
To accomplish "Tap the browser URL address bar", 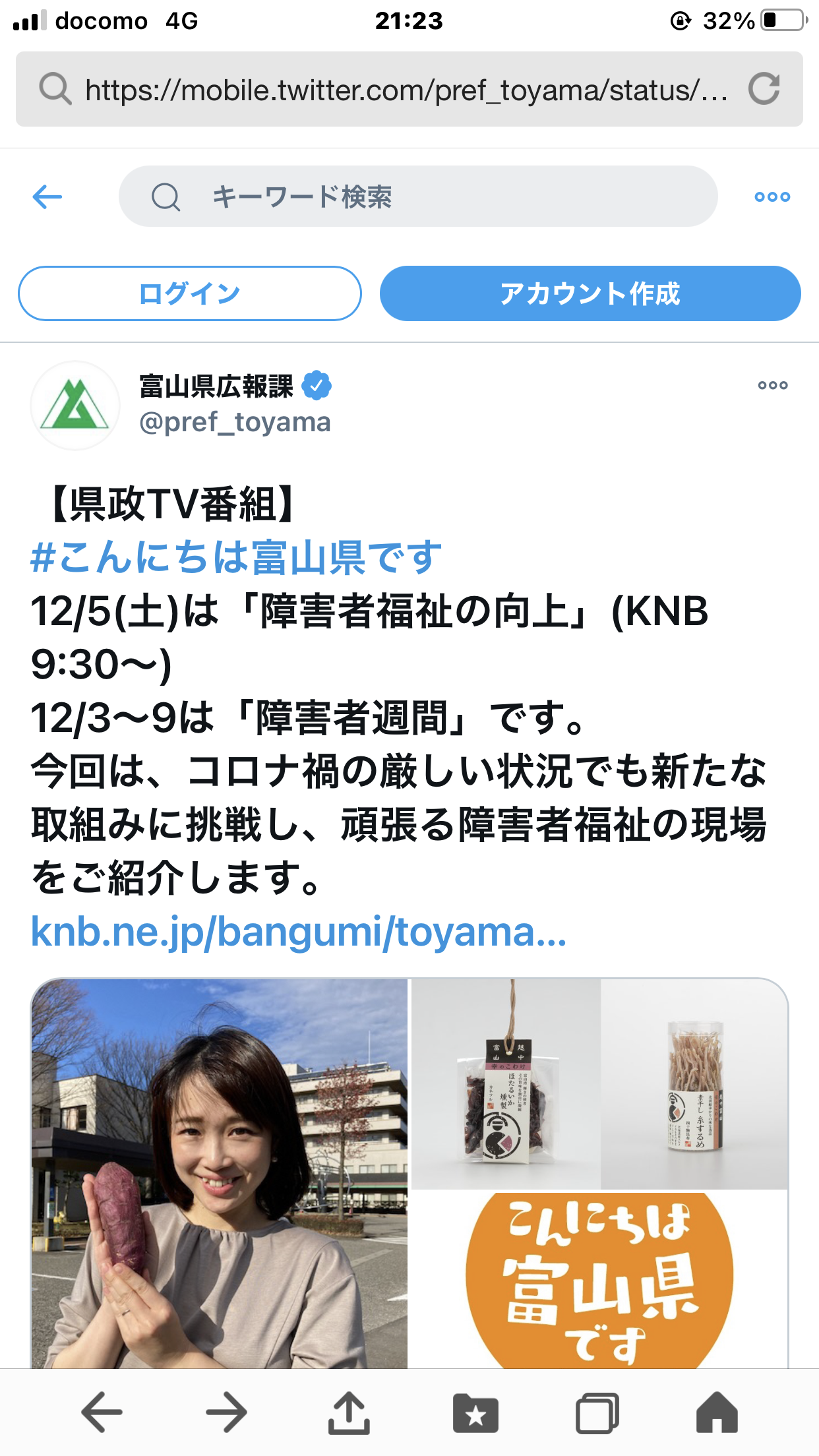I will [409, 89].
